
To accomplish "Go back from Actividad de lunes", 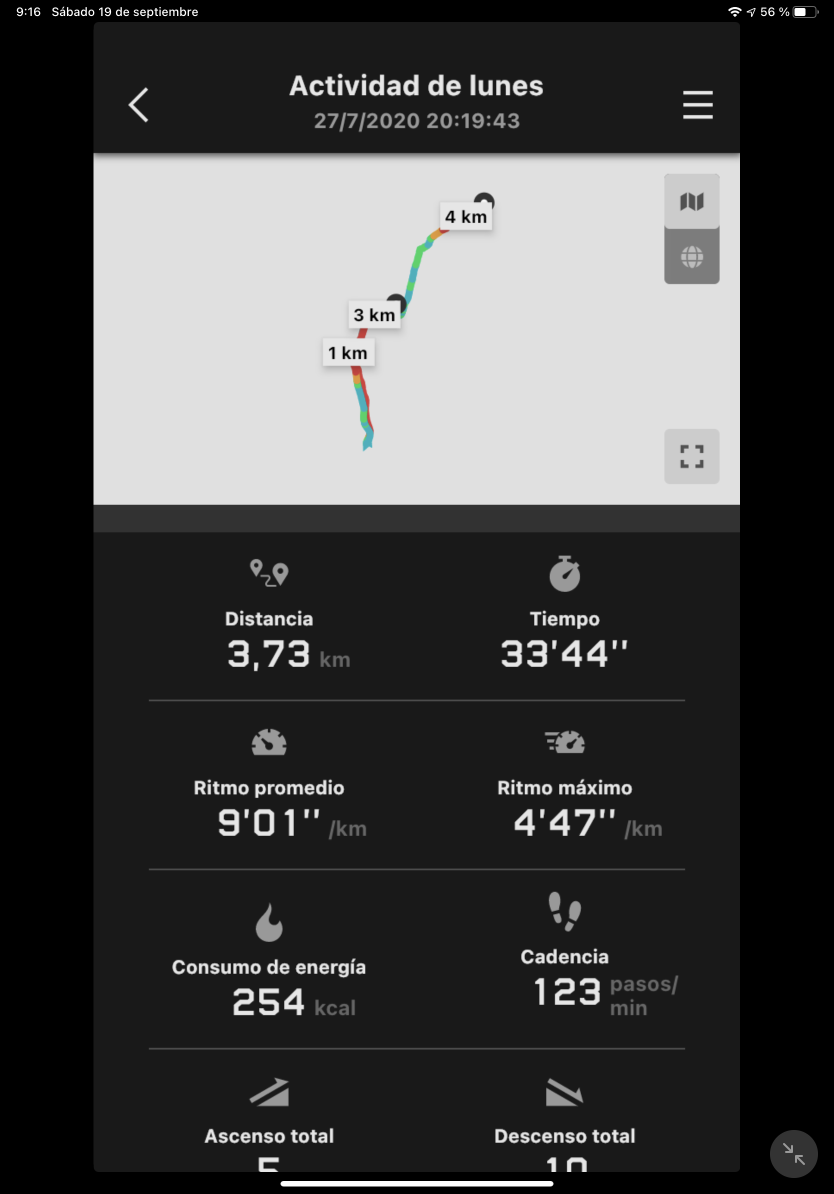I will click(139, 104).
